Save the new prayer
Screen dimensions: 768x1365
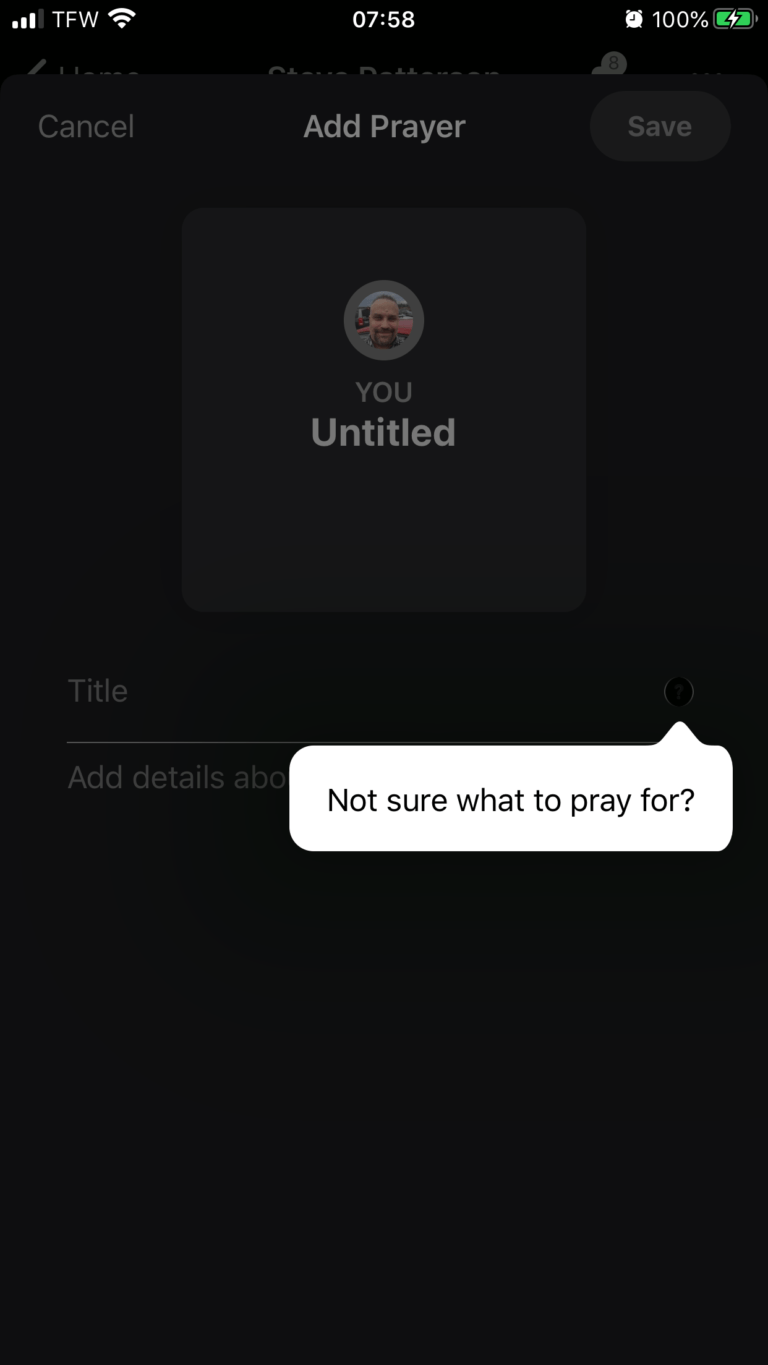(659, 126)
